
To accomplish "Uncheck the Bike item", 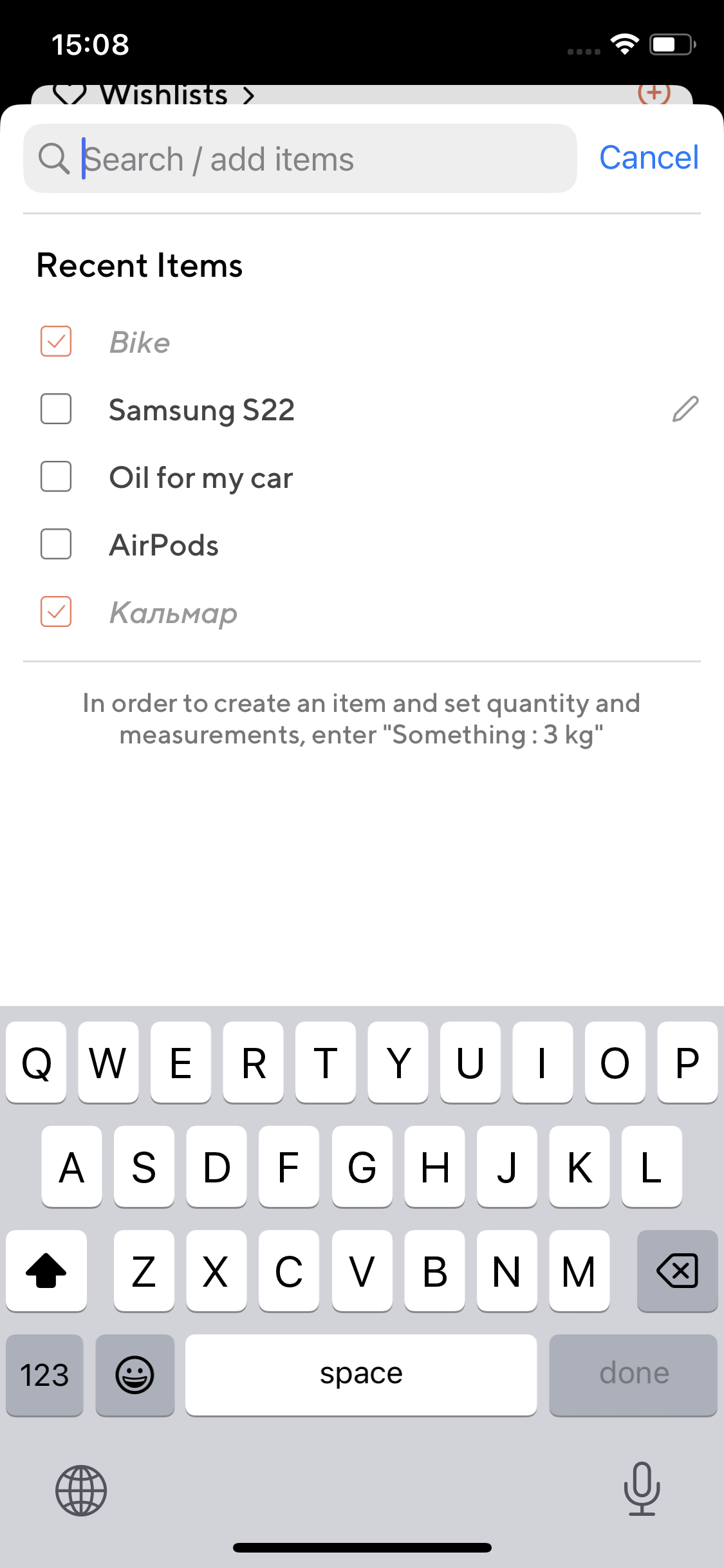I will (56, 341).
